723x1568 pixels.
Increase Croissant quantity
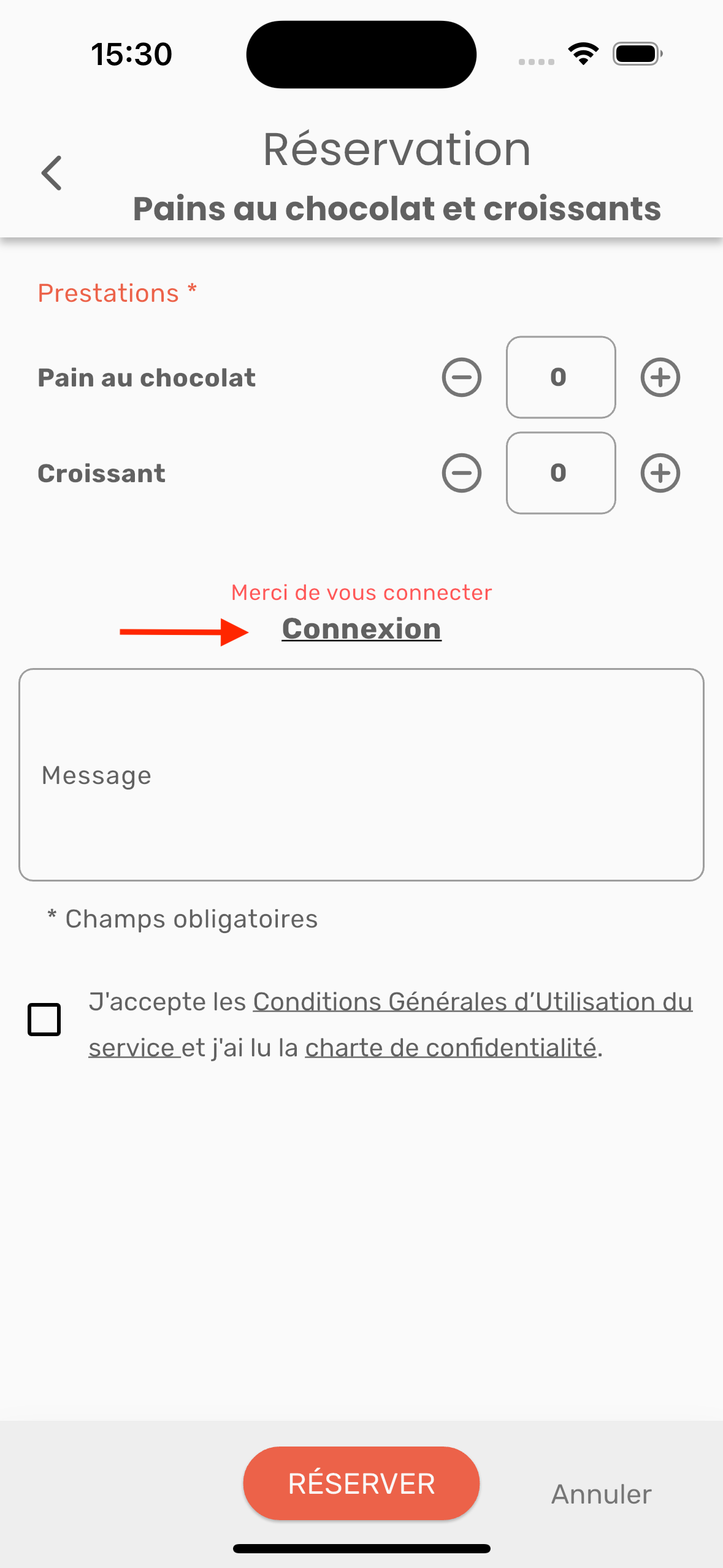(660, 473)
